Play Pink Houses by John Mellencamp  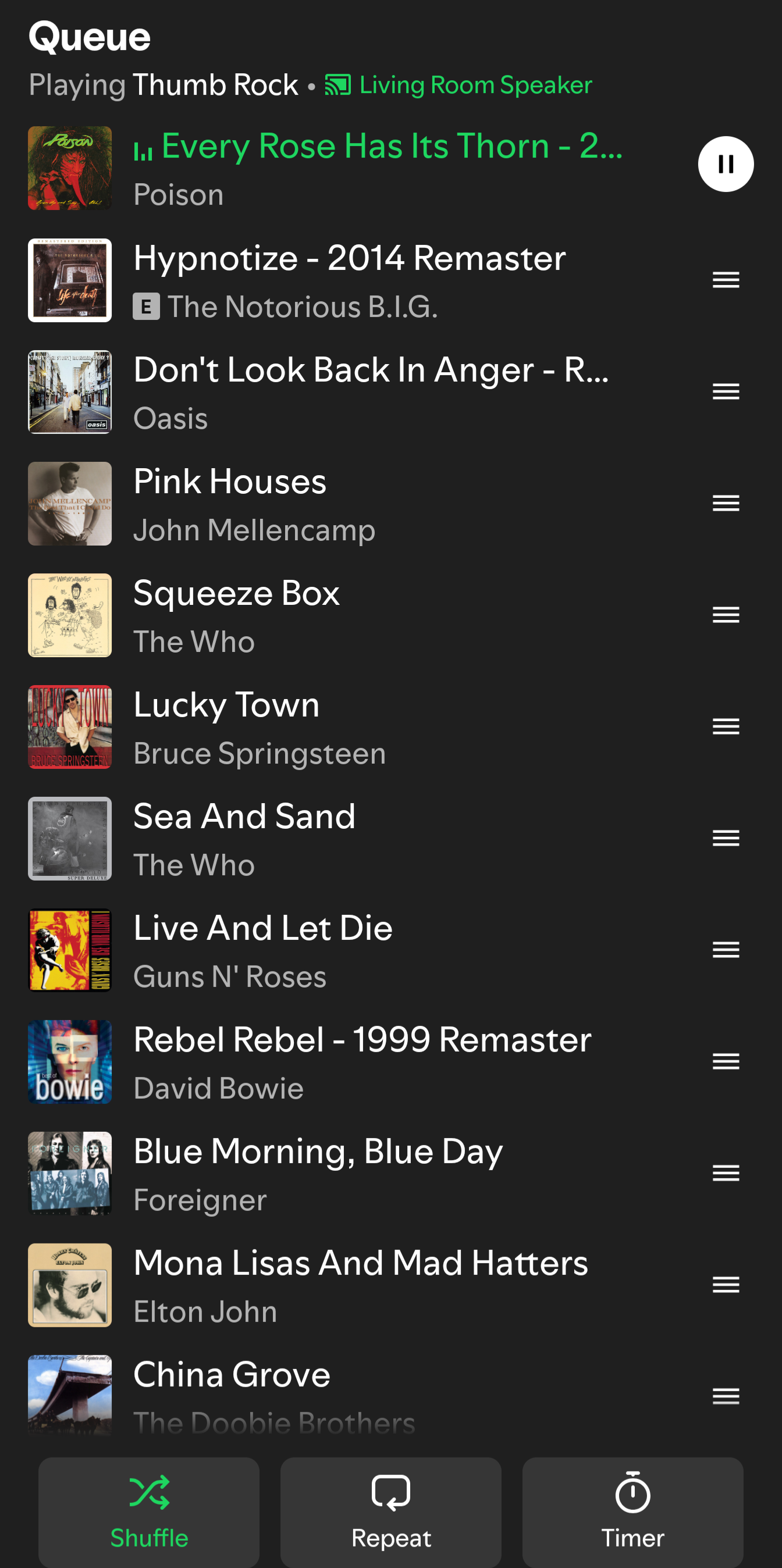click(x=254, y=504)
